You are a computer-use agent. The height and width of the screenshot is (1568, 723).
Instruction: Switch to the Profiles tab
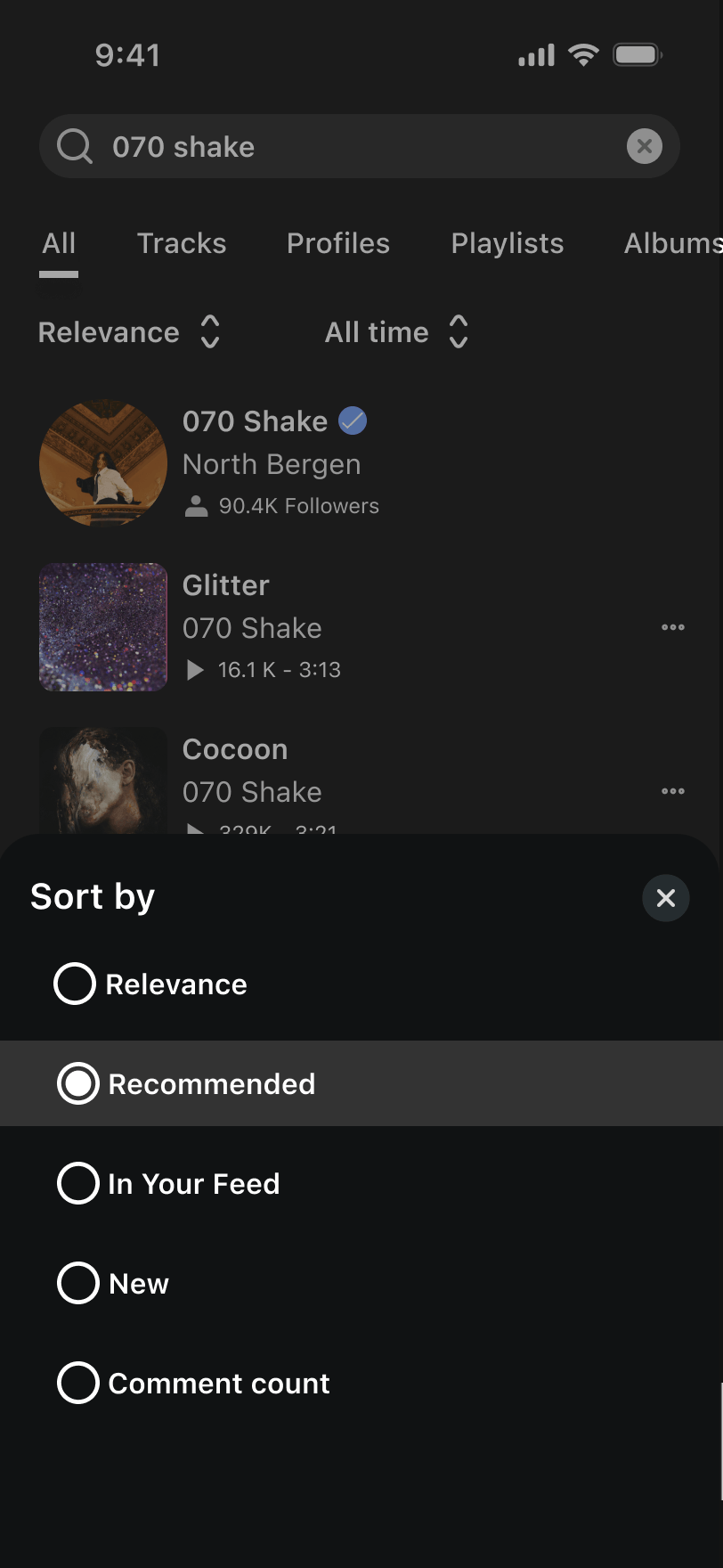pyautogui.click(x=338, y=243)
